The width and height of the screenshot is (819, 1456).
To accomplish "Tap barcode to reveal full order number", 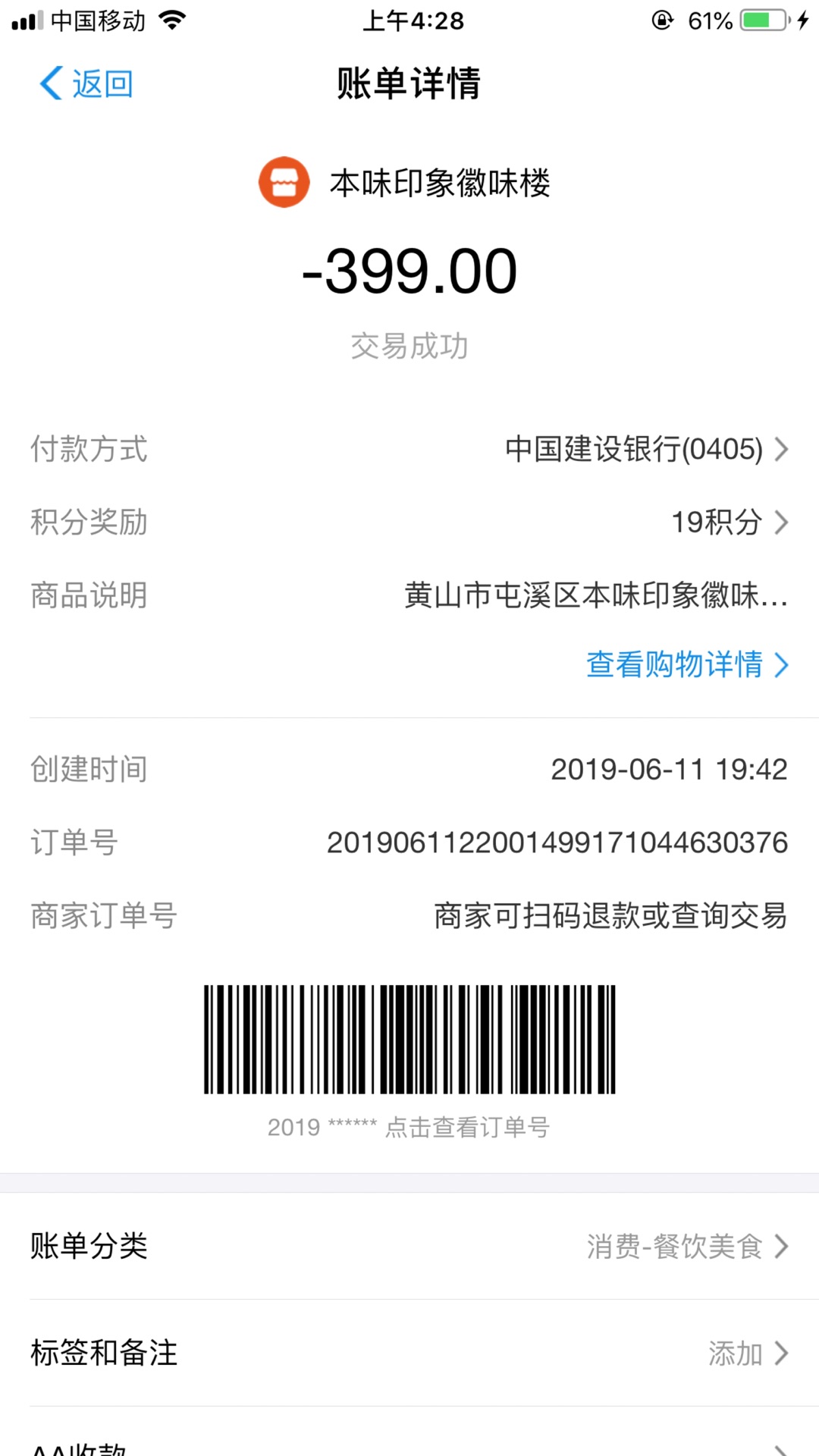I will click(409, 1039).
